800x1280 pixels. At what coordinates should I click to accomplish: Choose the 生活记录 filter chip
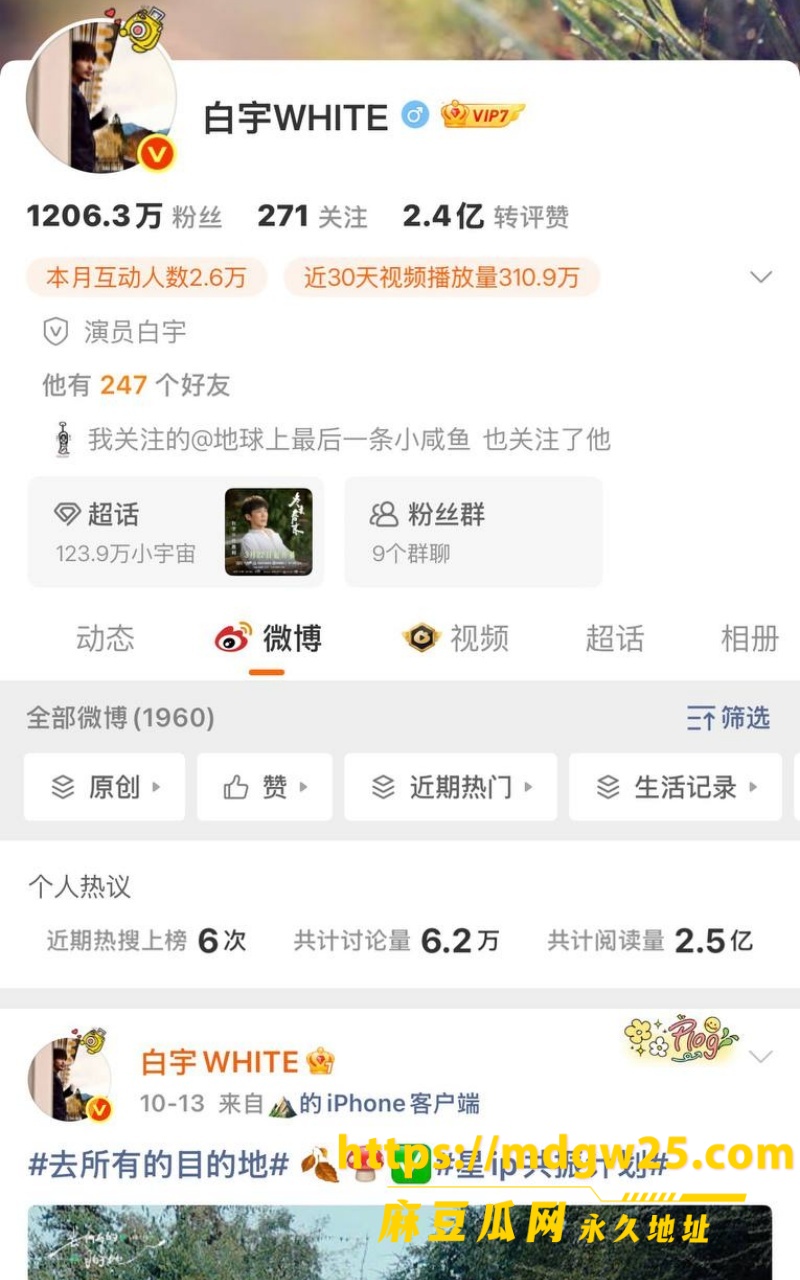[676, 787]
